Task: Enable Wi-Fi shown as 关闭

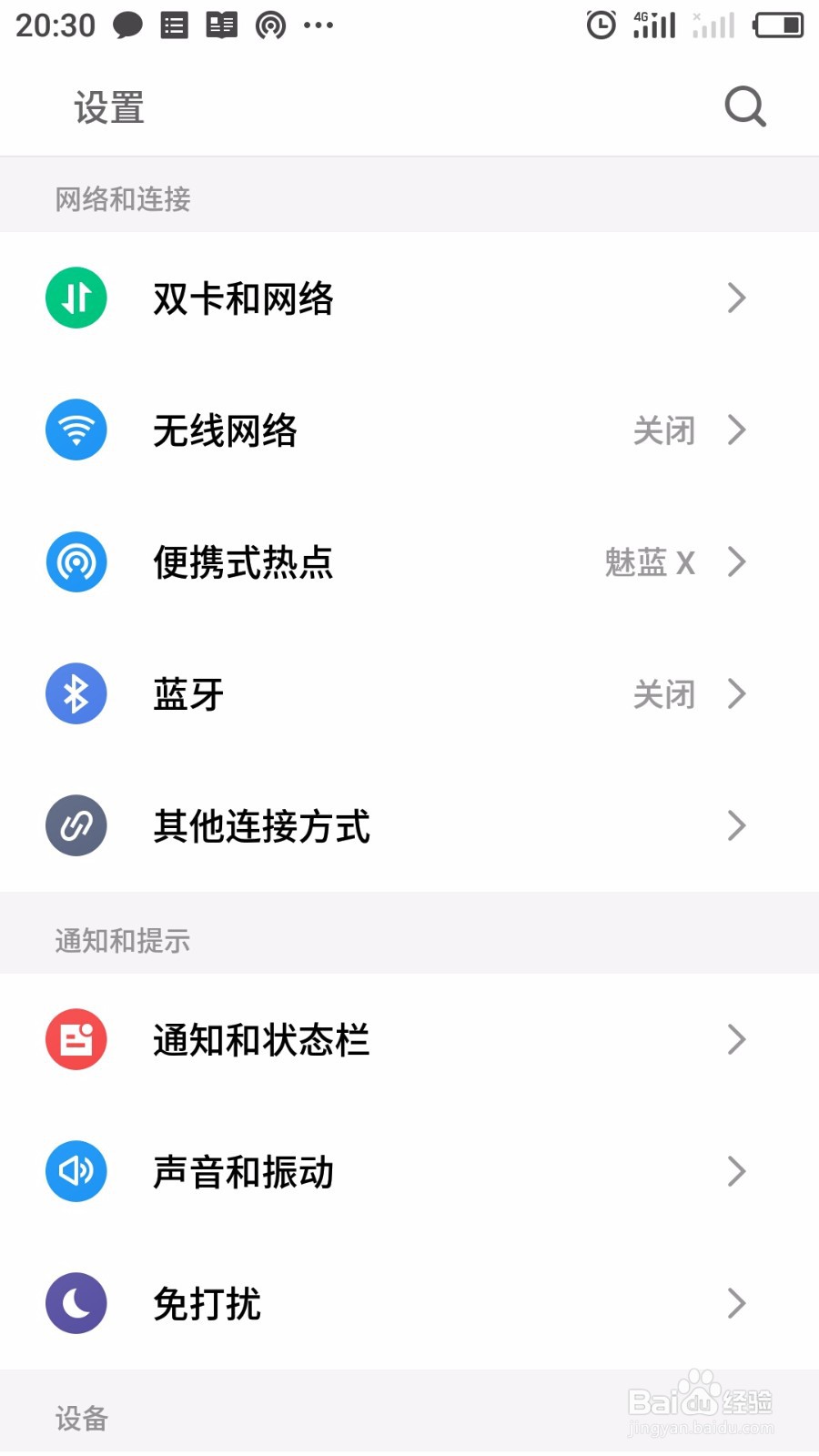Action: [x=665, y=430]
